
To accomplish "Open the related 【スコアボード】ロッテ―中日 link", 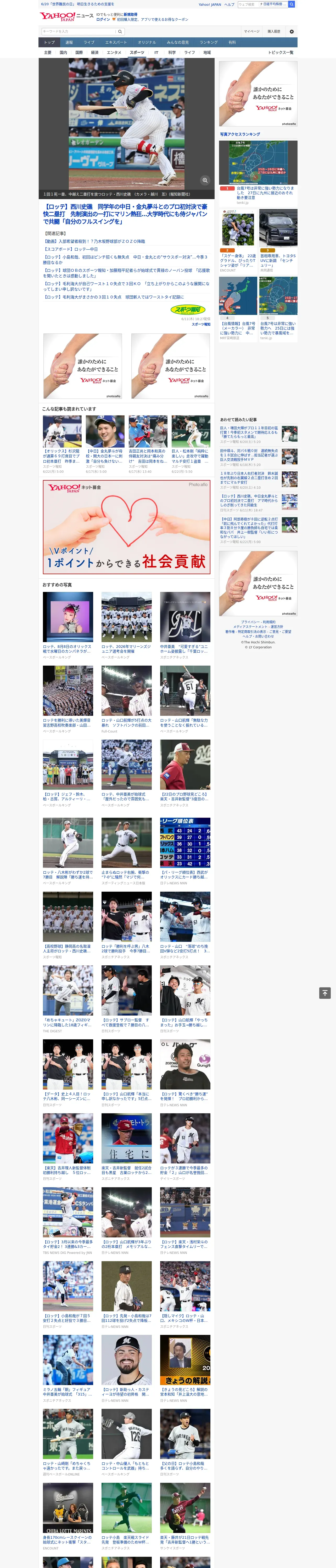I will pyautogui.click(x=71, y=249).
